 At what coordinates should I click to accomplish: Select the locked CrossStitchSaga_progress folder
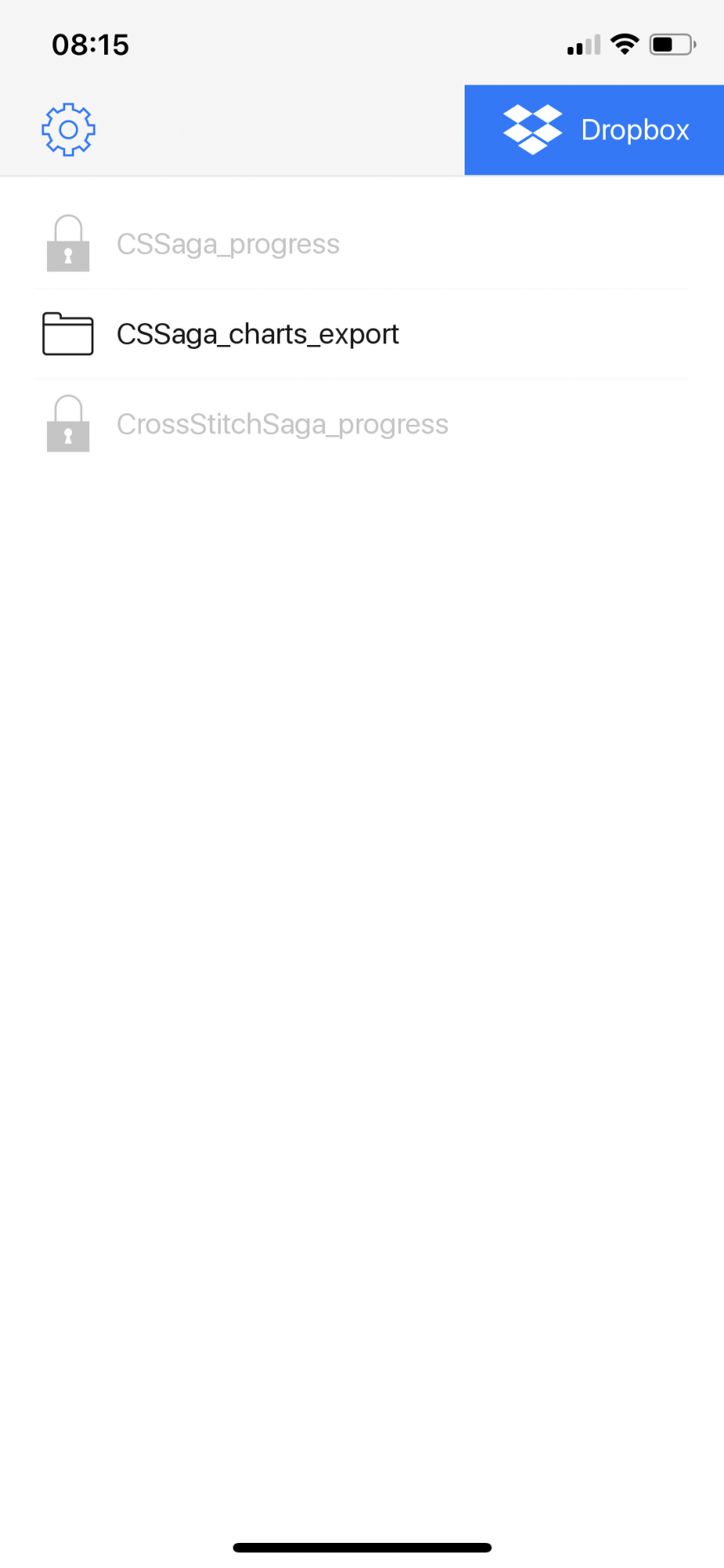(281, 424)
